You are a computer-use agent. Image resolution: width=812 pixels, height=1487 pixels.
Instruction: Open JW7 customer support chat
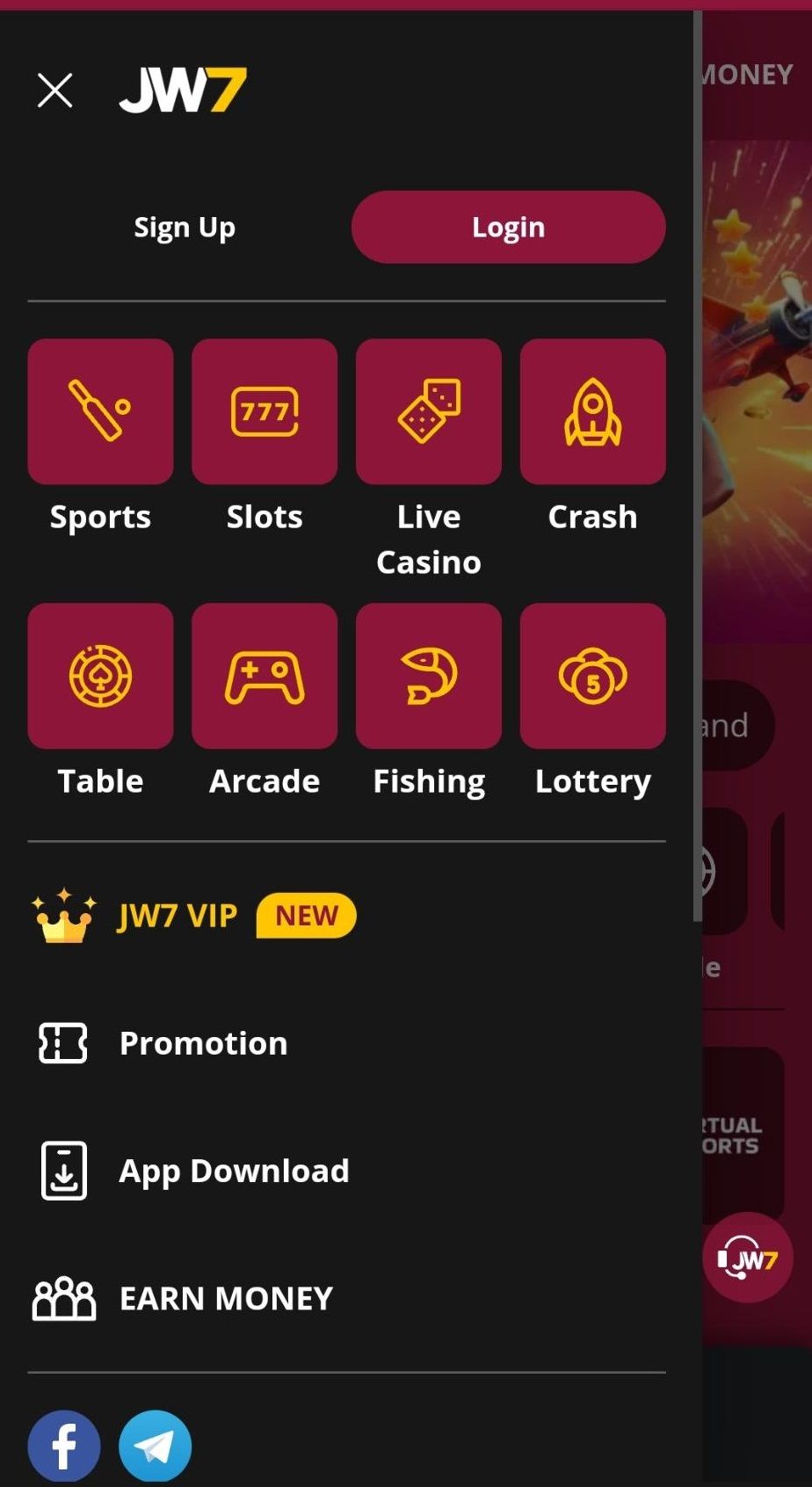click(747, 1258)
